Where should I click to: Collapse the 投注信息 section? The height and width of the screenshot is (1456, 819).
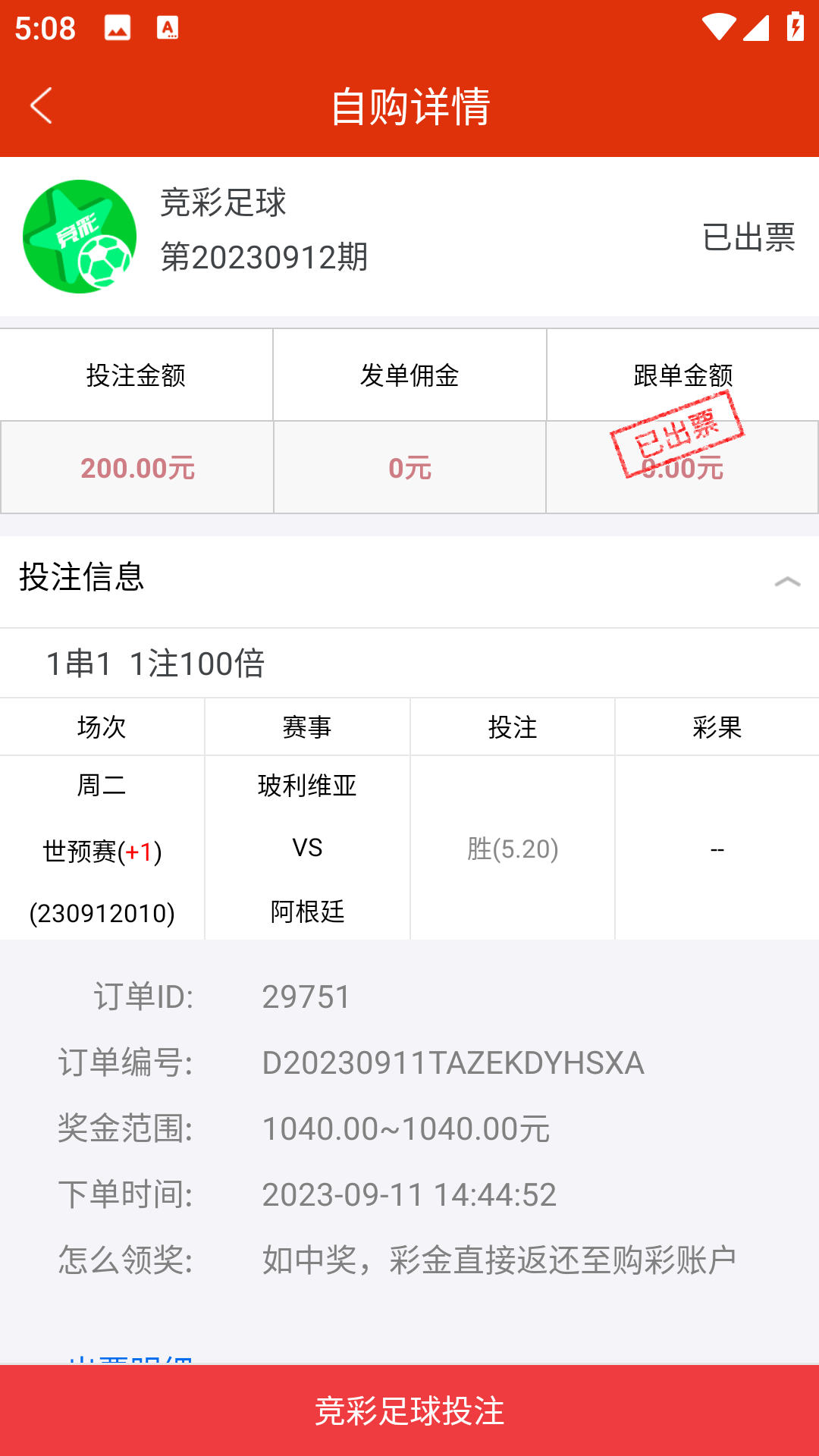pos(787,582)
